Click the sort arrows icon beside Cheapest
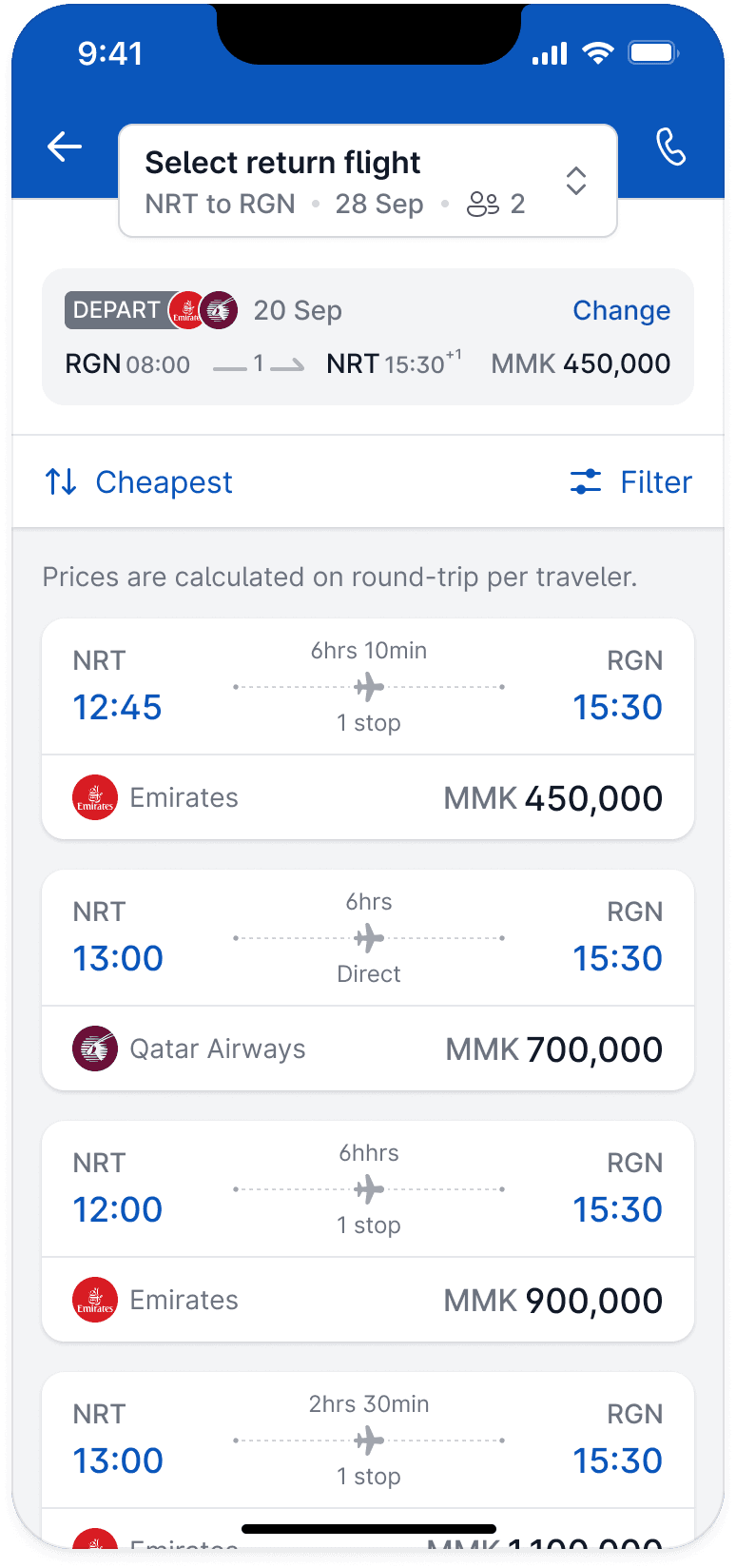 [x=59, y=481]
